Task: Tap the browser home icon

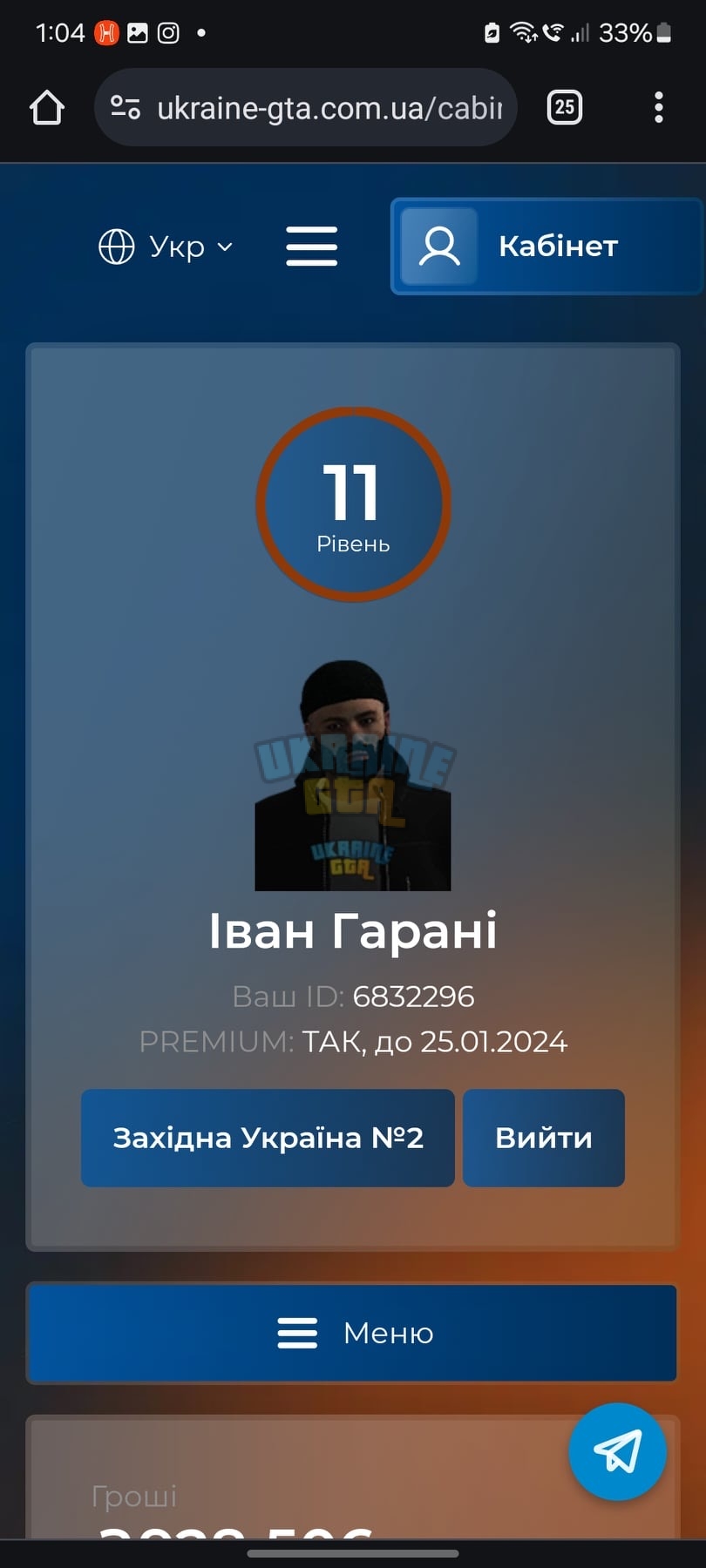Action: click(47, 108)
